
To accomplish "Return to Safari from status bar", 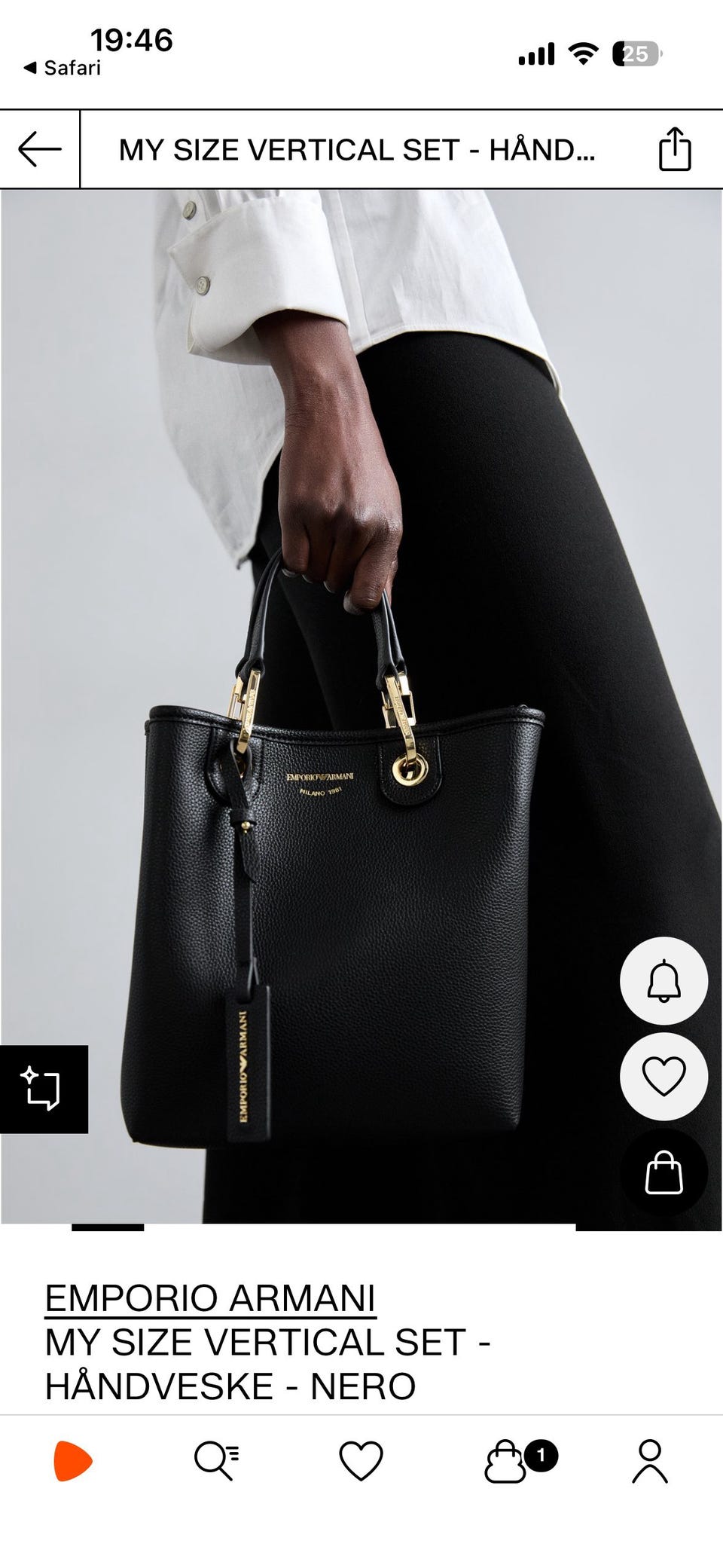I will (62, 68).
